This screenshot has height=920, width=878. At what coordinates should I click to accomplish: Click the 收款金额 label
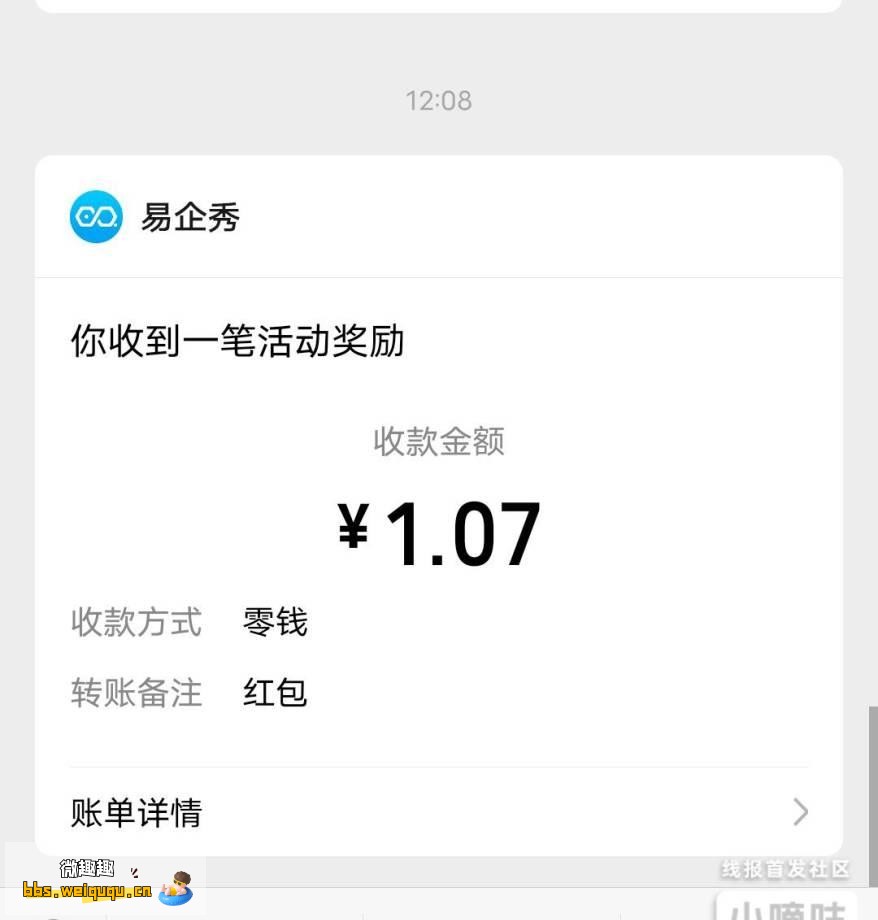pos(438,443)
